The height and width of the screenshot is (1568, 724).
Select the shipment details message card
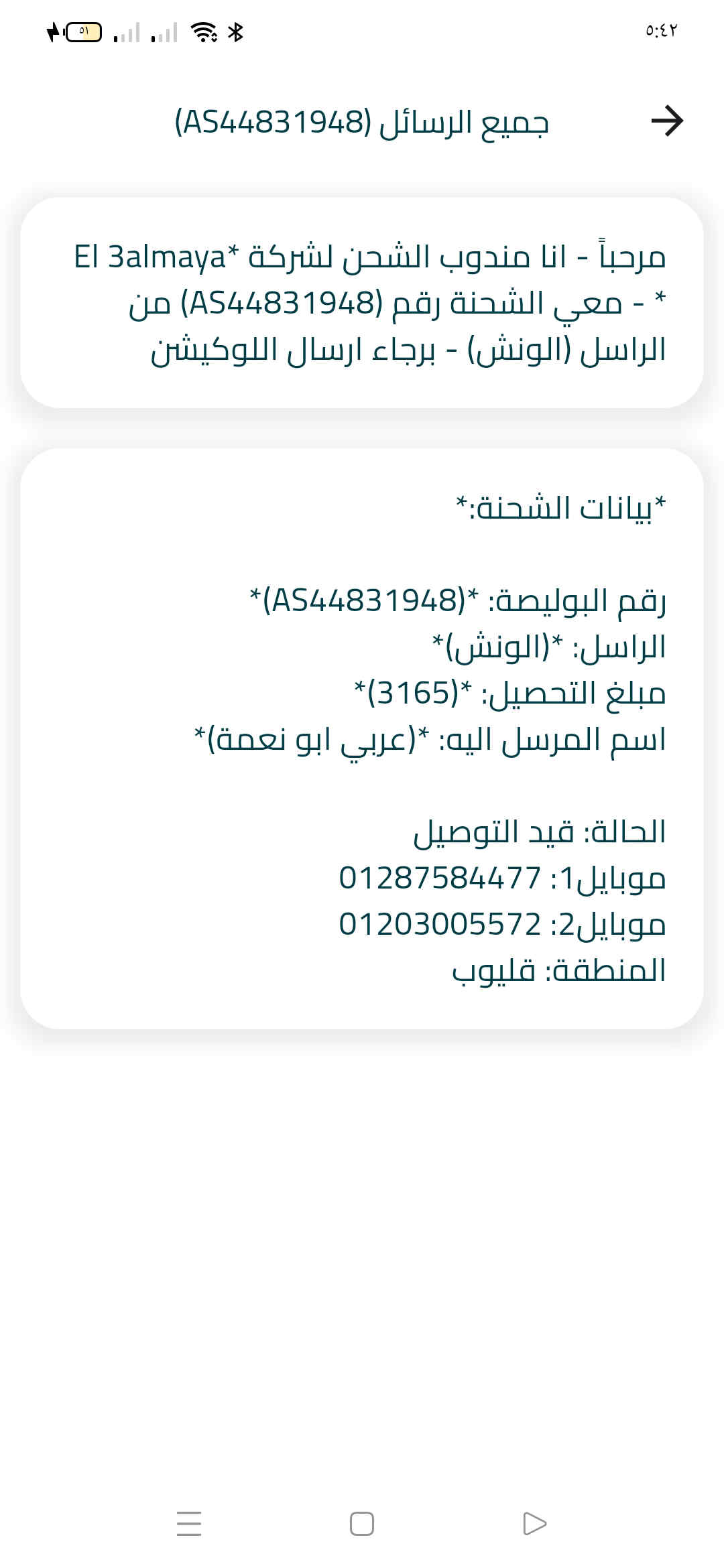pos(362,738)
